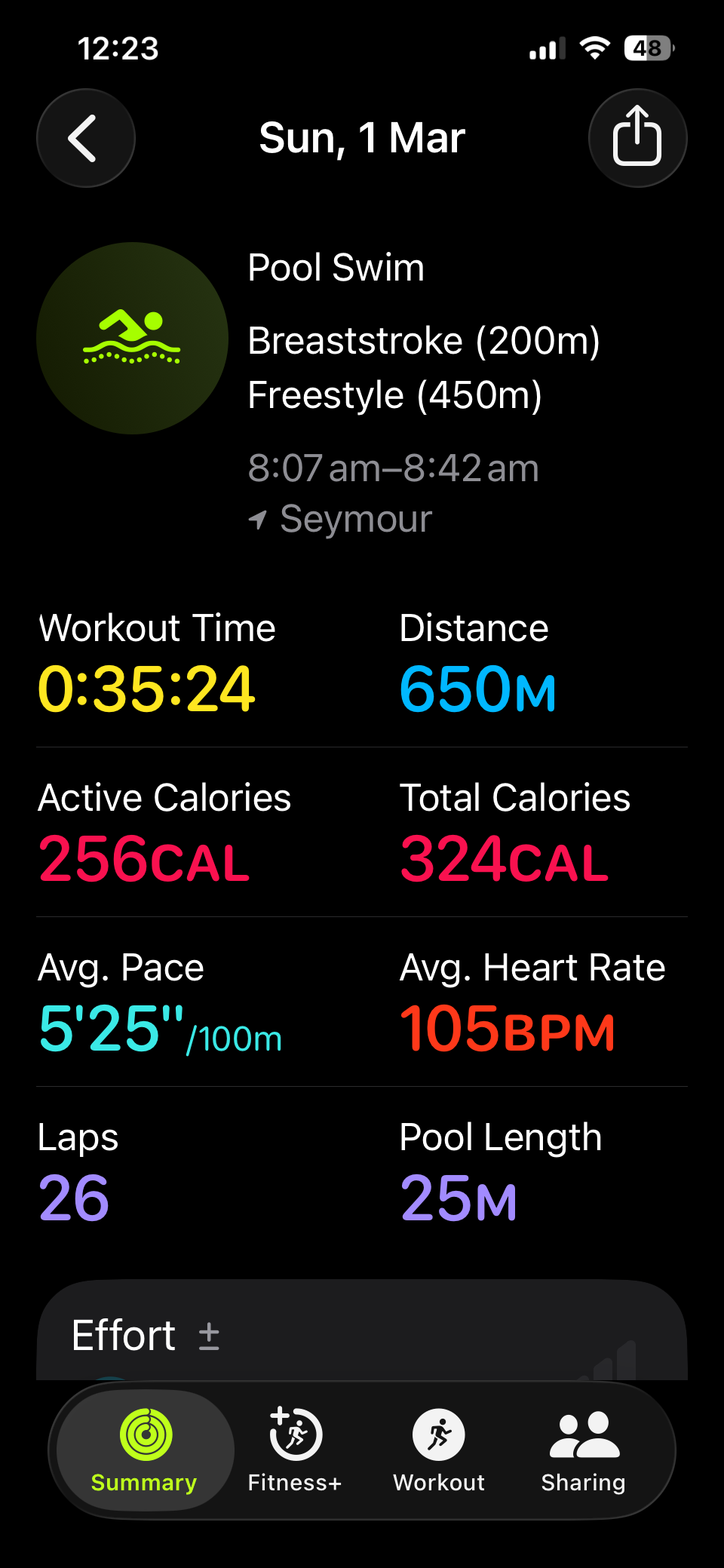Open the Summary tab
This screenshot has width=724, height=1568.
[144, 1449]
